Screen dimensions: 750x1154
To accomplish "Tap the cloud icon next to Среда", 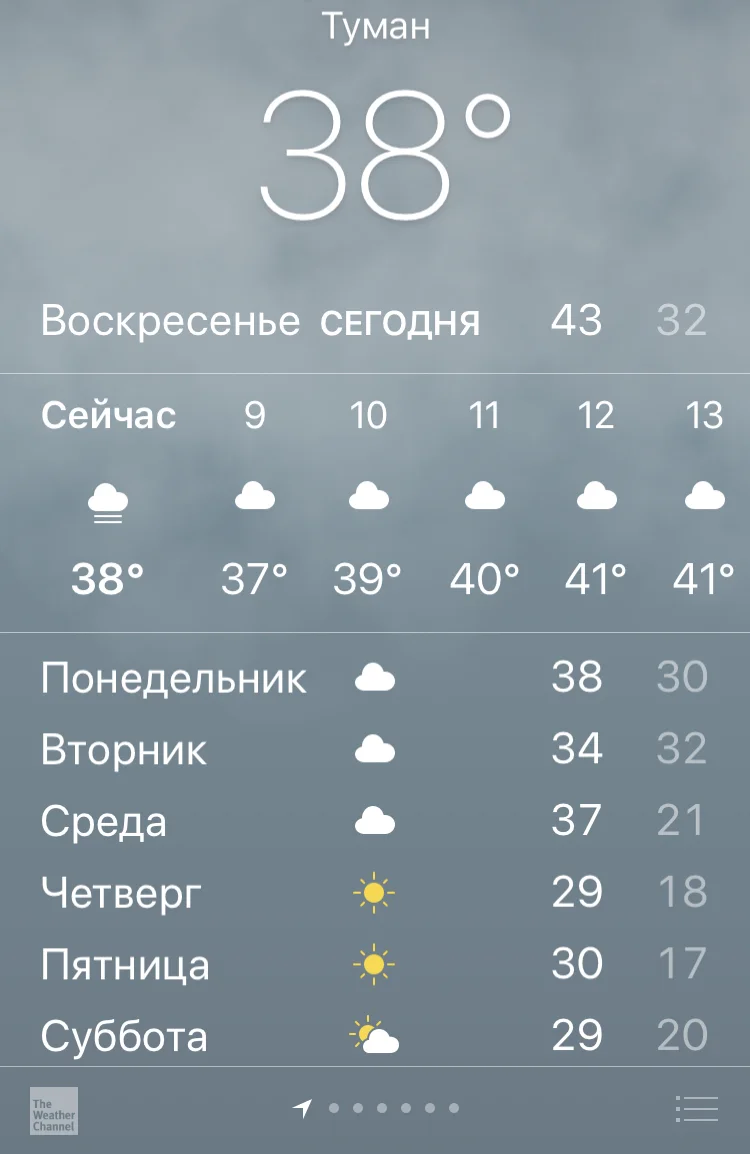I will (x=374, y=820).
